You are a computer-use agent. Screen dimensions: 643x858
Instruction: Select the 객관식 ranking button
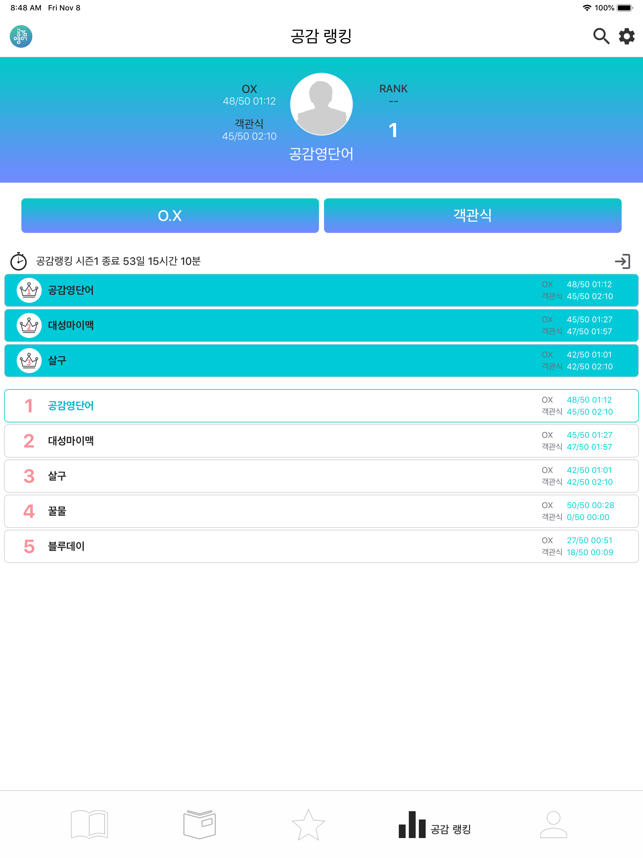(x=472, y=216)
